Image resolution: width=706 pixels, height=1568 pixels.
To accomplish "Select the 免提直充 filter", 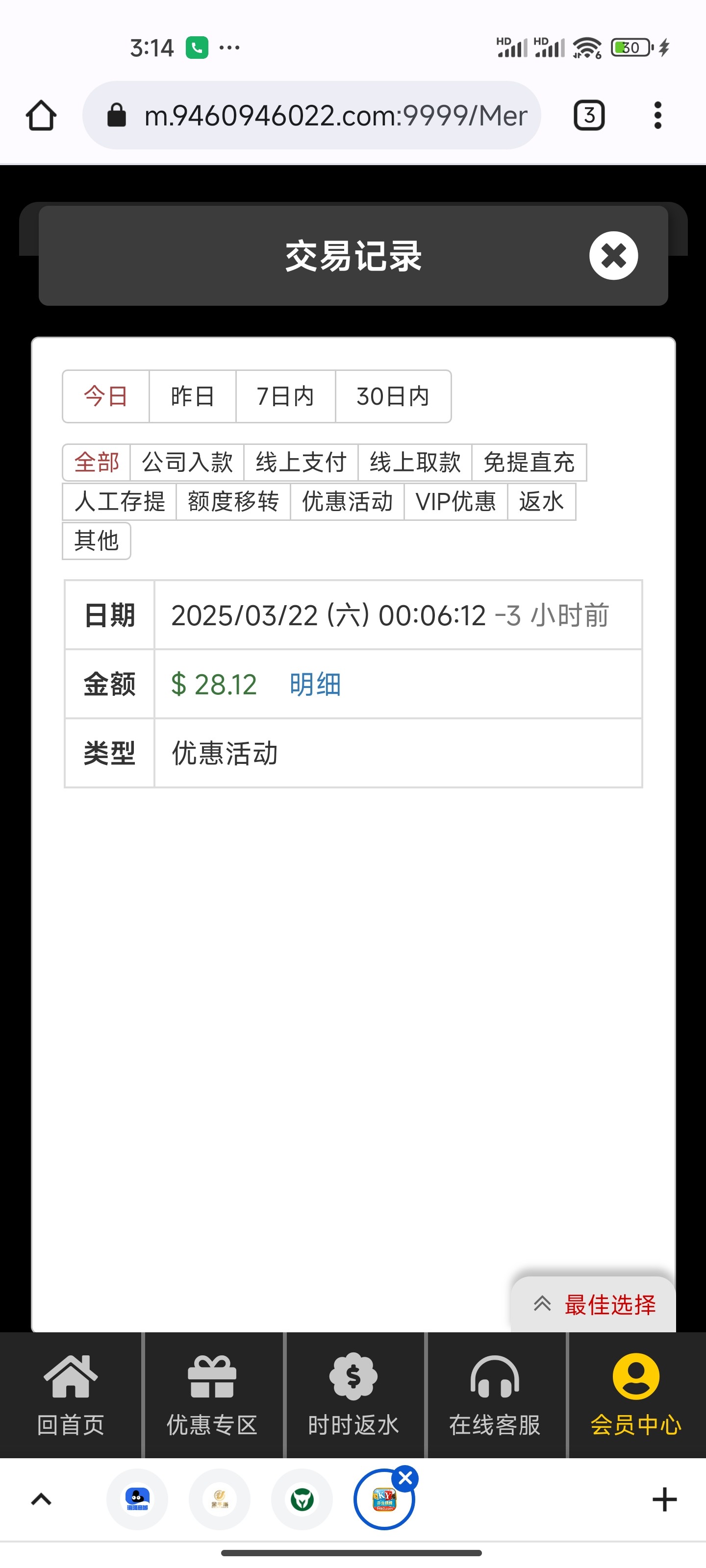I will [x=528, y=462].
